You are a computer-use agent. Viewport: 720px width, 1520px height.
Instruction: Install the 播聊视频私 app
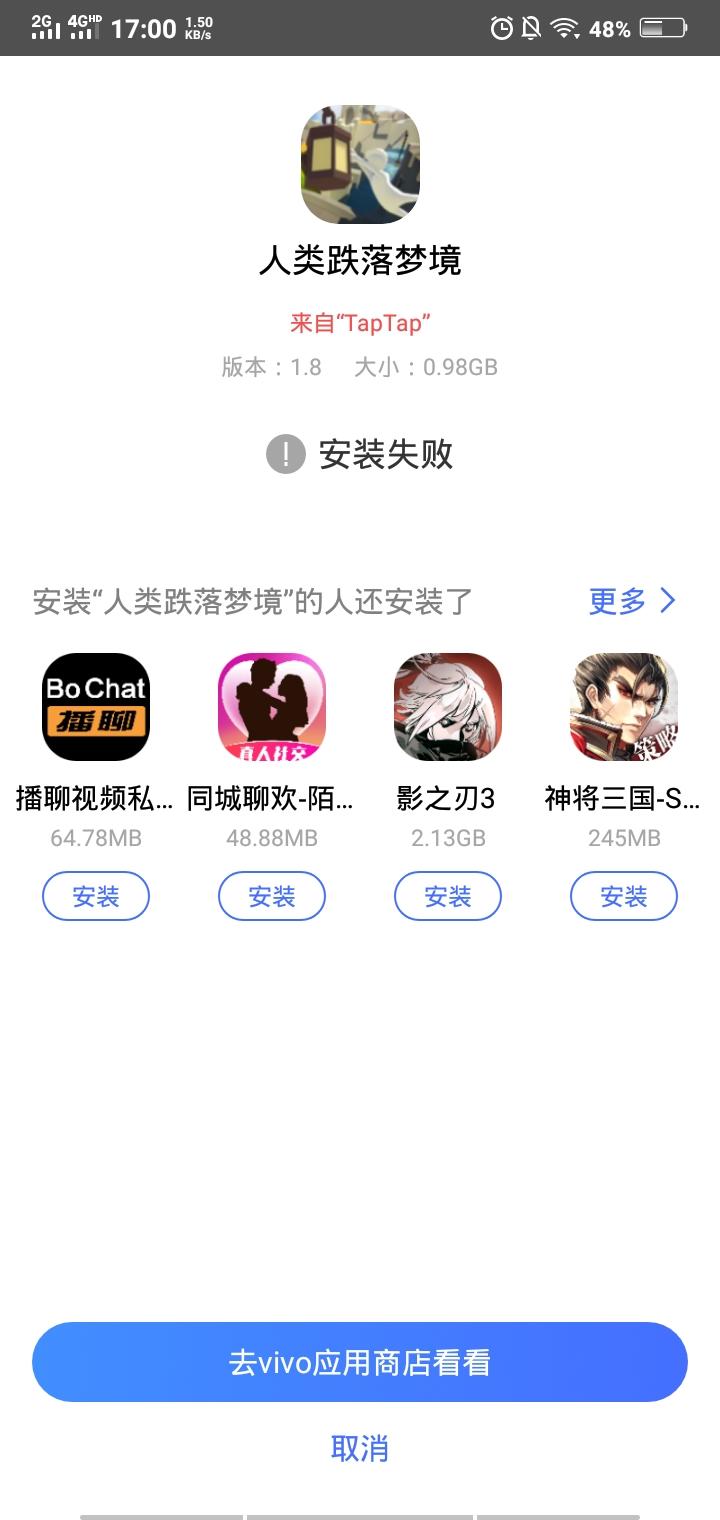(96, 896)
